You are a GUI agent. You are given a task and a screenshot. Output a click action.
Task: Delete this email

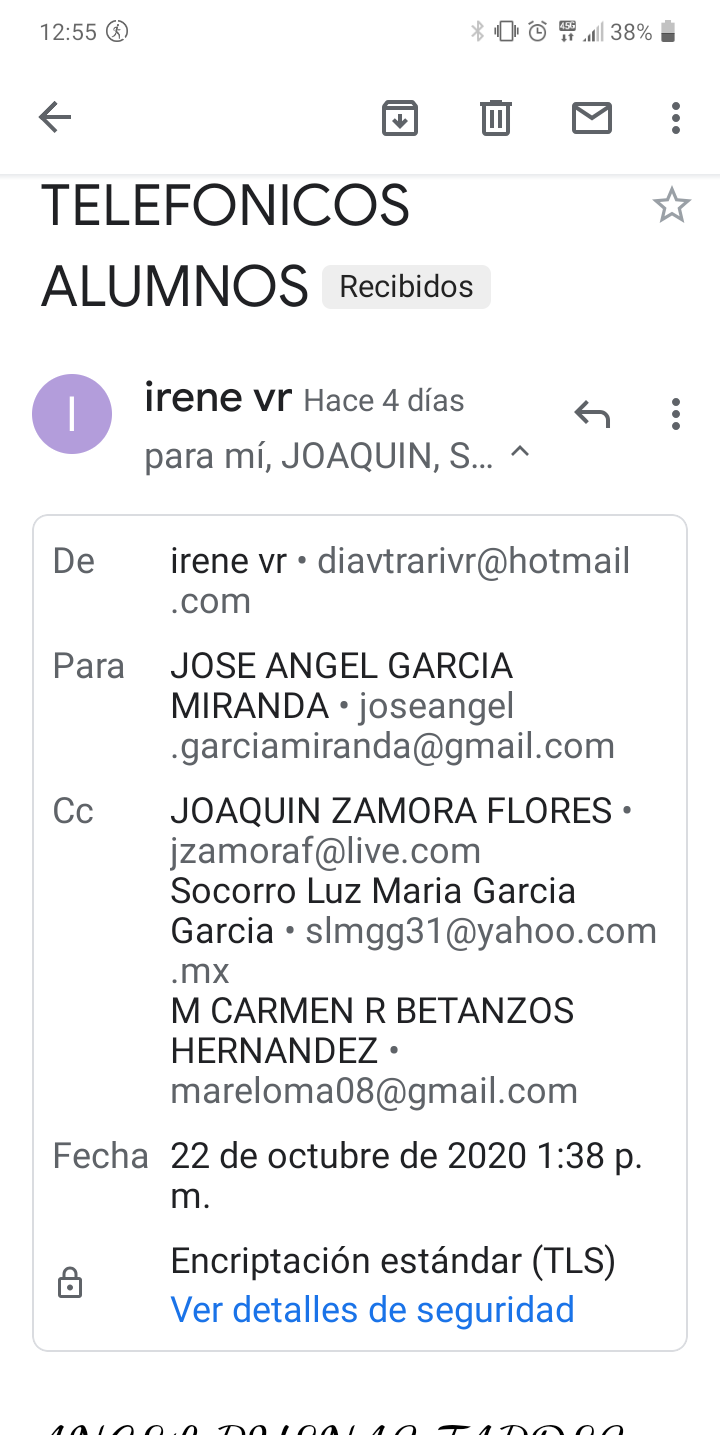496,118
